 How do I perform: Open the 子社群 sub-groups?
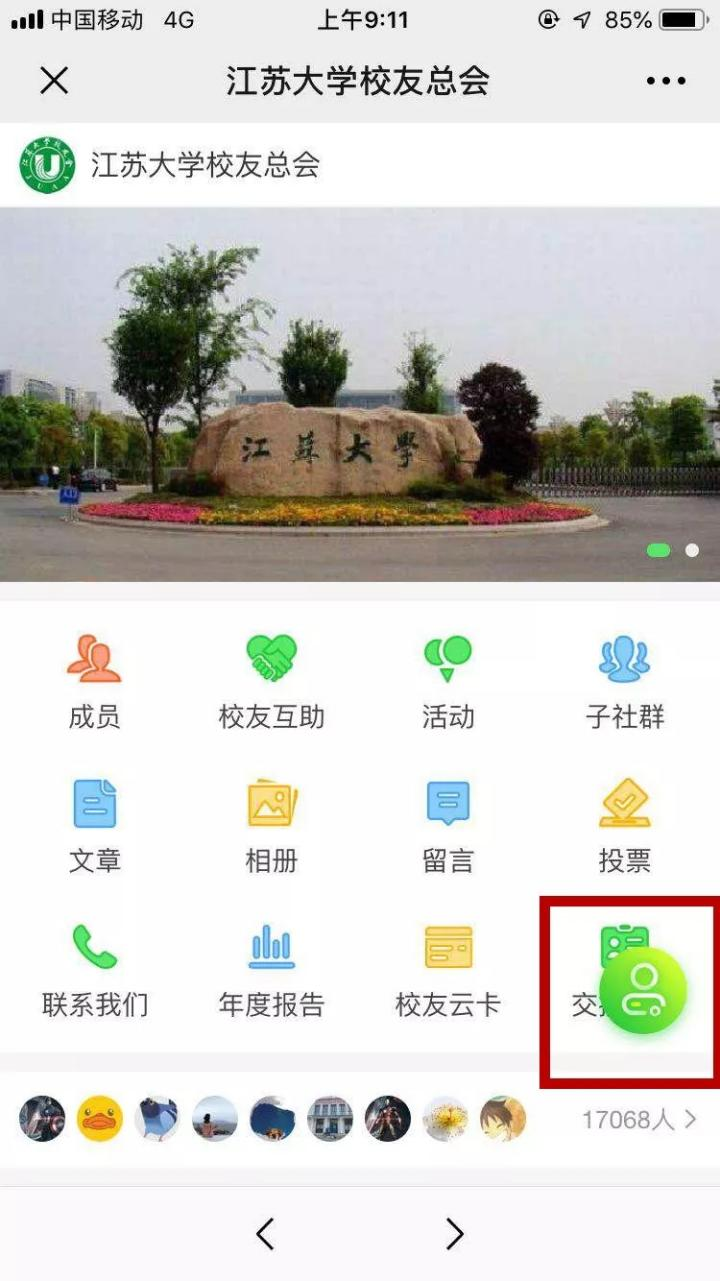coord(624,682)
